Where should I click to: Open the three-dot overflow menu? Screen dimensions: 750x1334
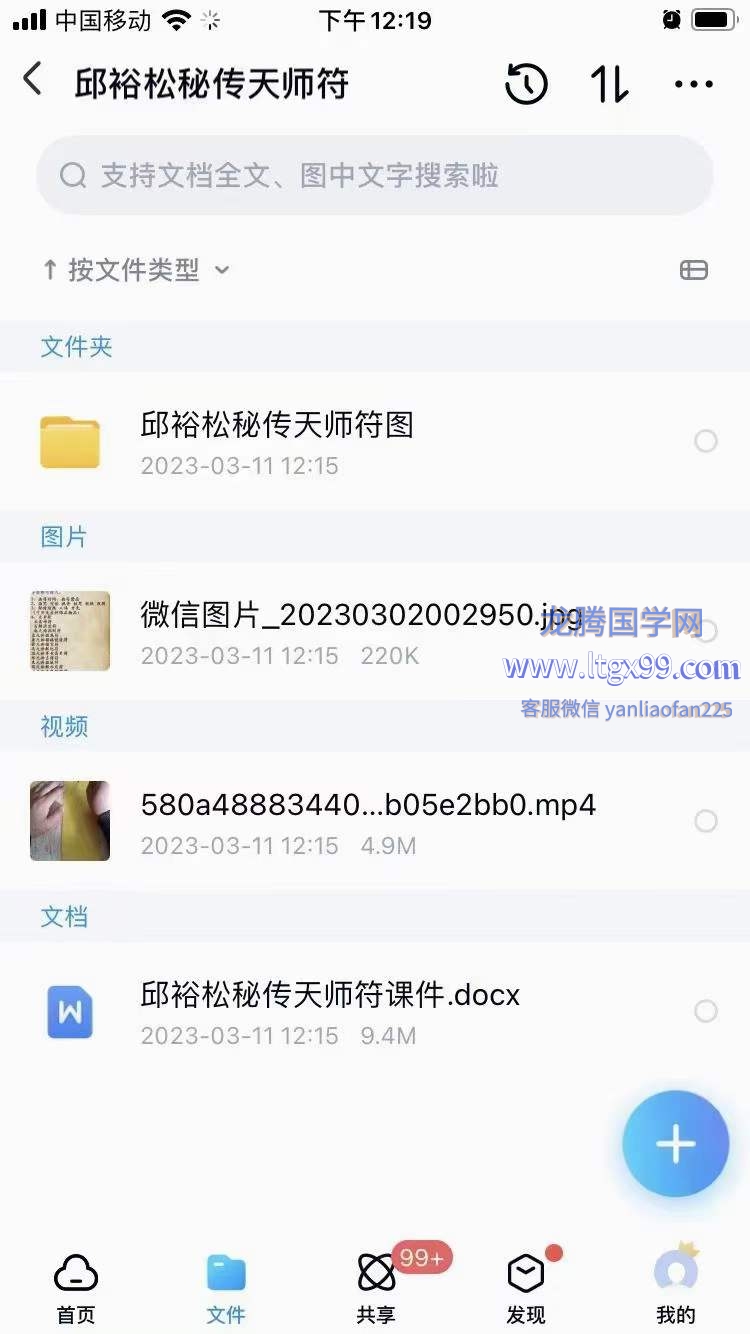694,84
